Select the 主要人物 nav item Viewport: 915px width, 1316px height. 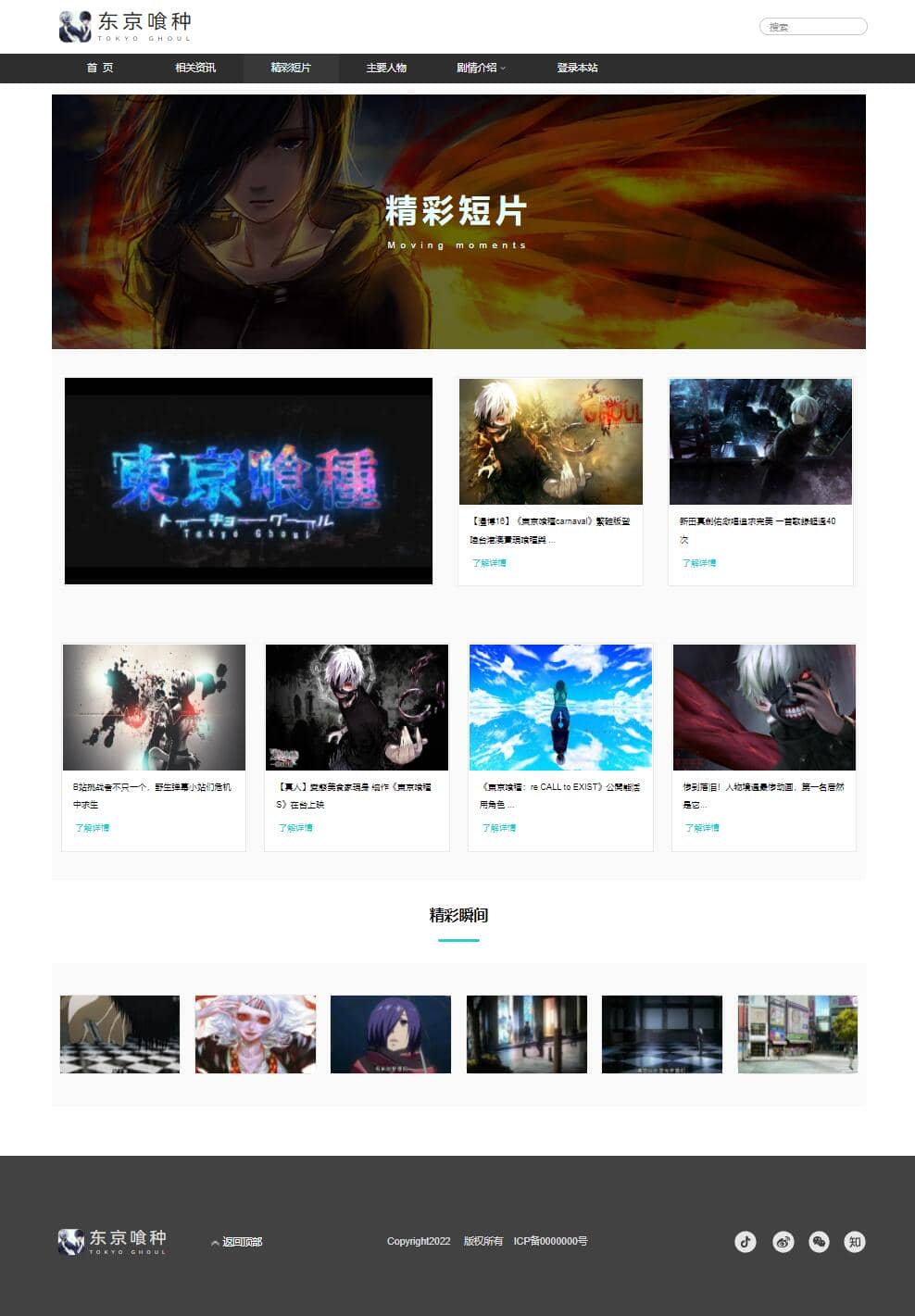click(386, 68)
